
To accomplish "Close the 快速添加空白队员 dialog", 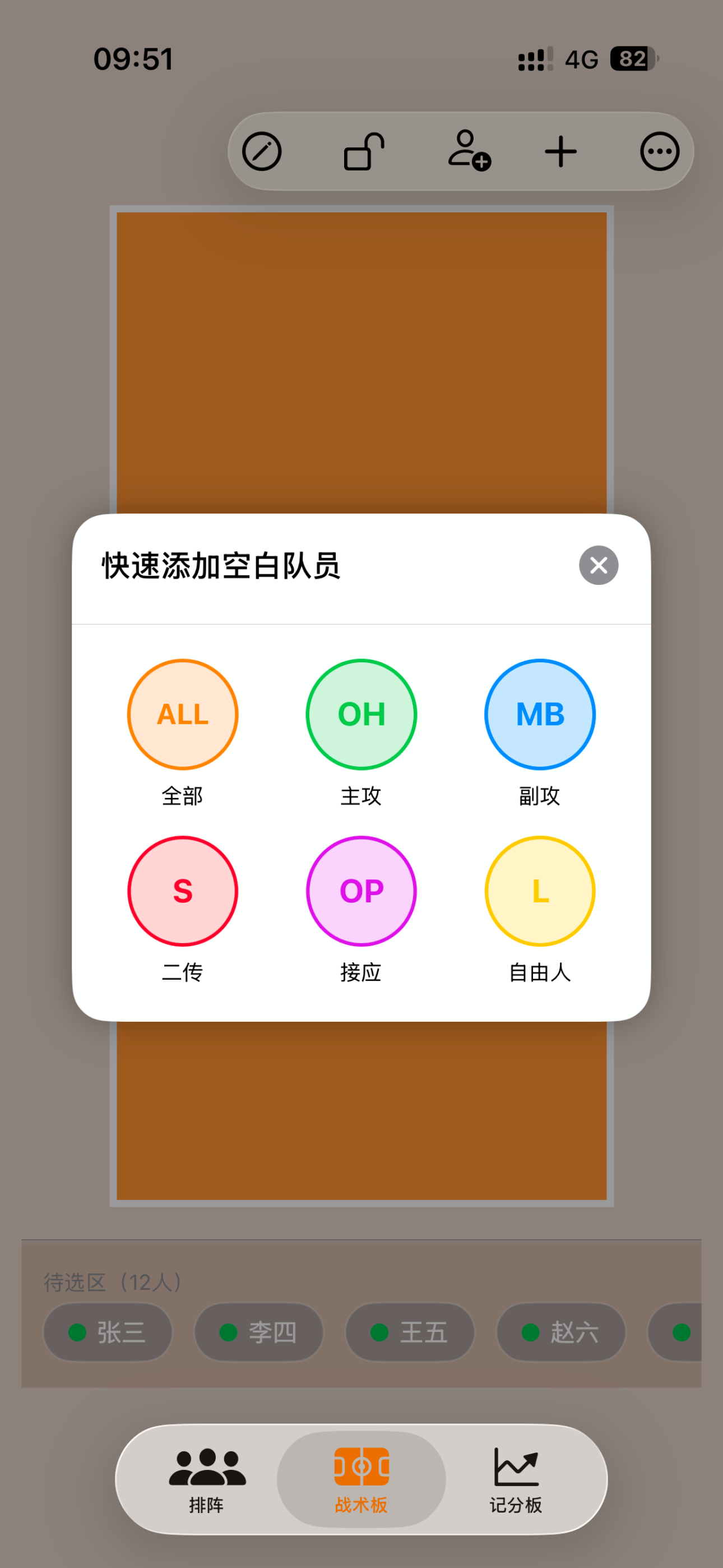I will (x=597, y=565).
